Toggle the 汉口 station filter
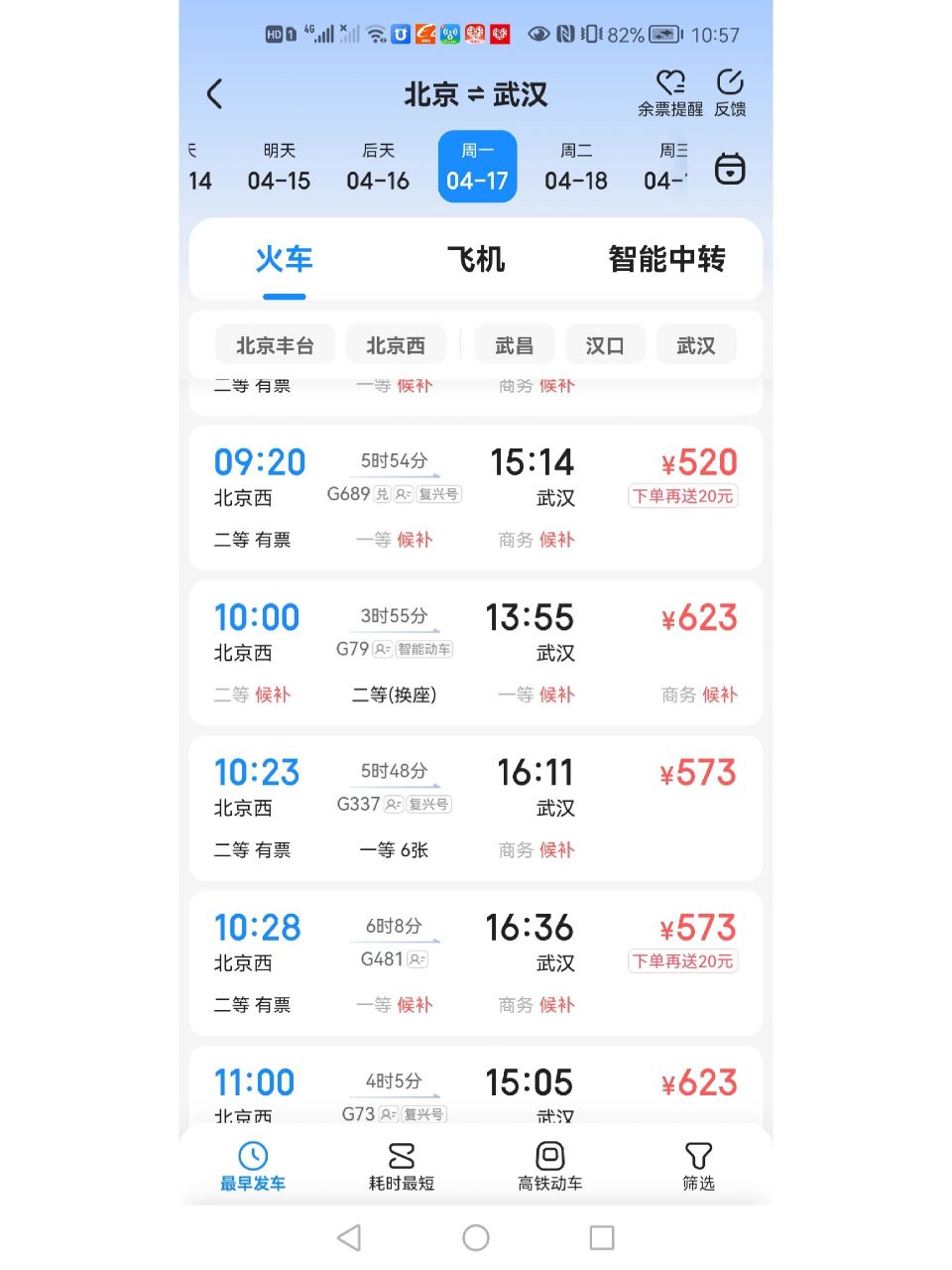Viewport: 952px width, 1270px height. pos(605,344)
